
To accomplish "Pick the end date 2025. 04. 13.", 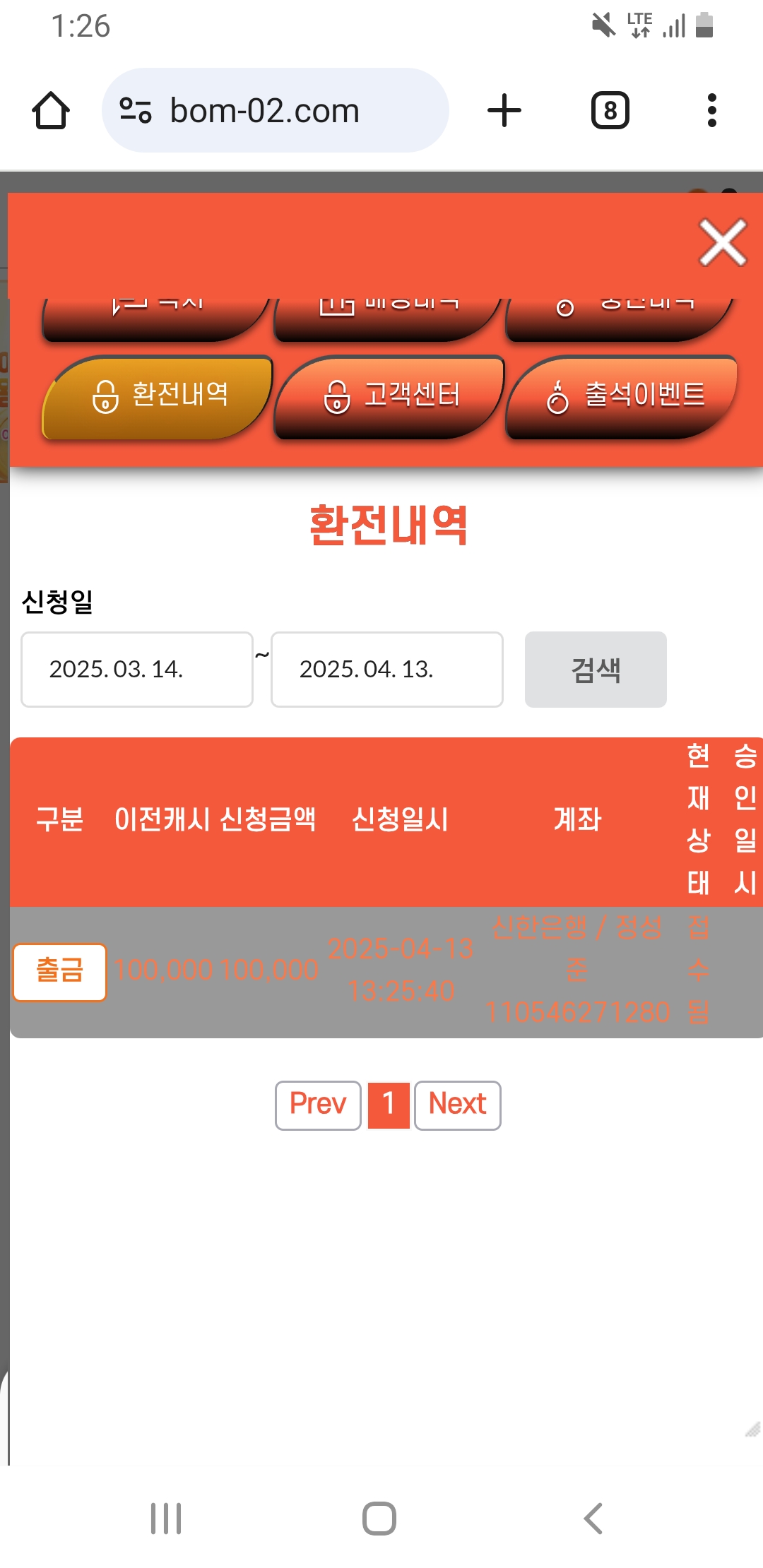I will pos(386,669).
